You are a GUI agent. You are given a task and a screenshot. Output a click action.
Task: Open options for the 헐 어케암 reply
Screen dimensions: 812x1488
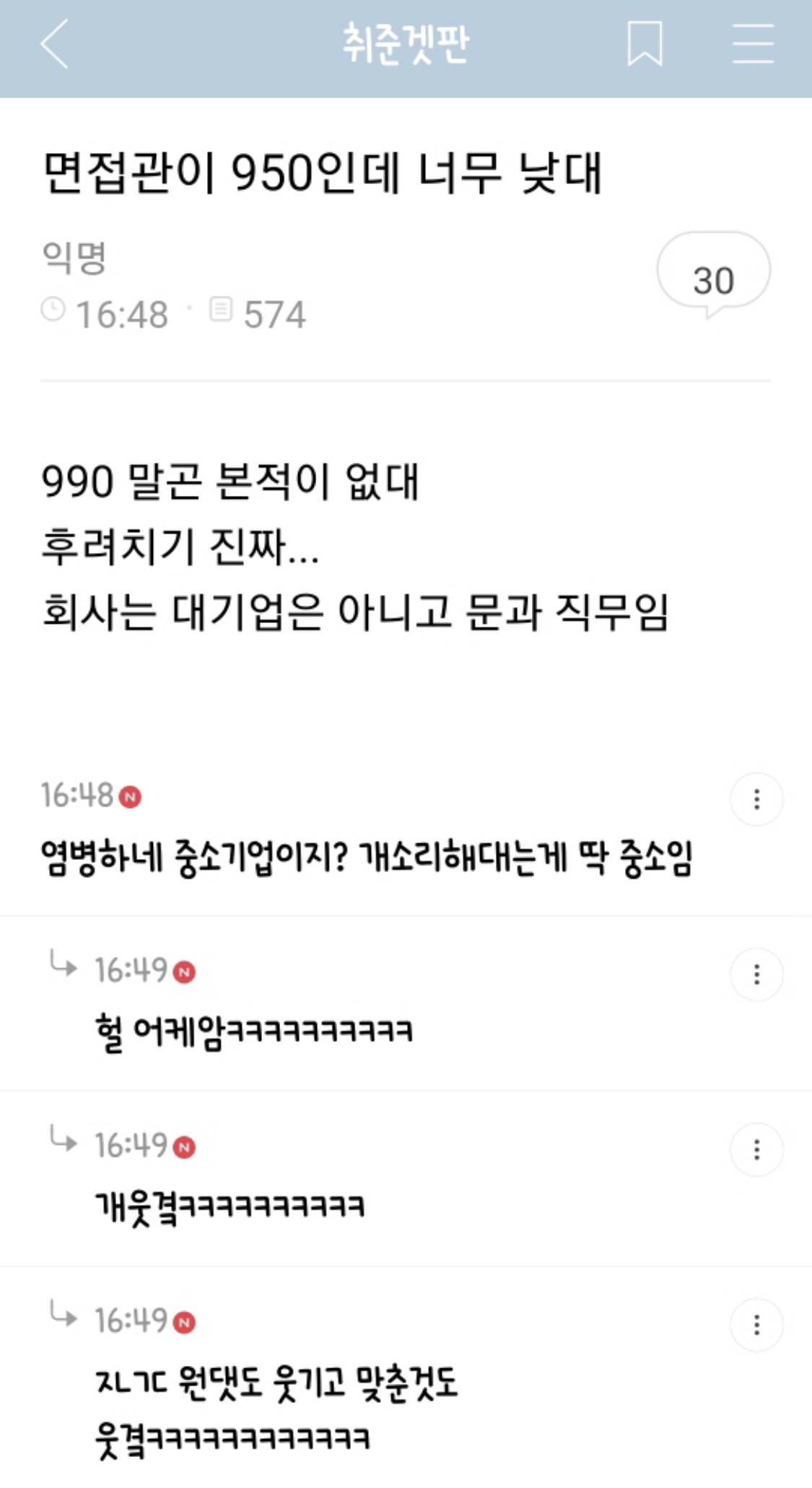(756, 975)
